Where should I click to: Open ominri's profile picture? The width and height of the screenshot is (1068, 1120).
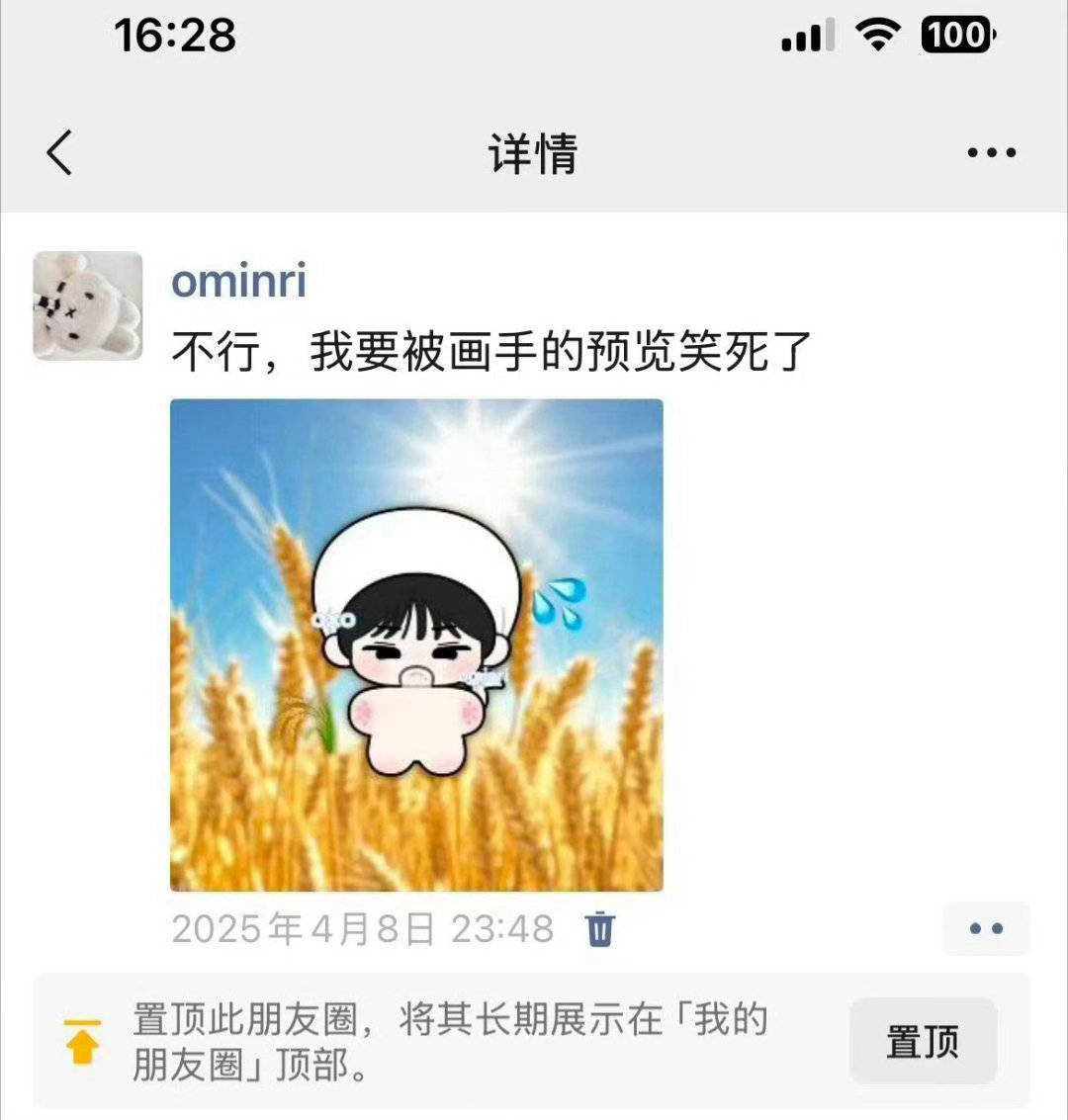88,305
